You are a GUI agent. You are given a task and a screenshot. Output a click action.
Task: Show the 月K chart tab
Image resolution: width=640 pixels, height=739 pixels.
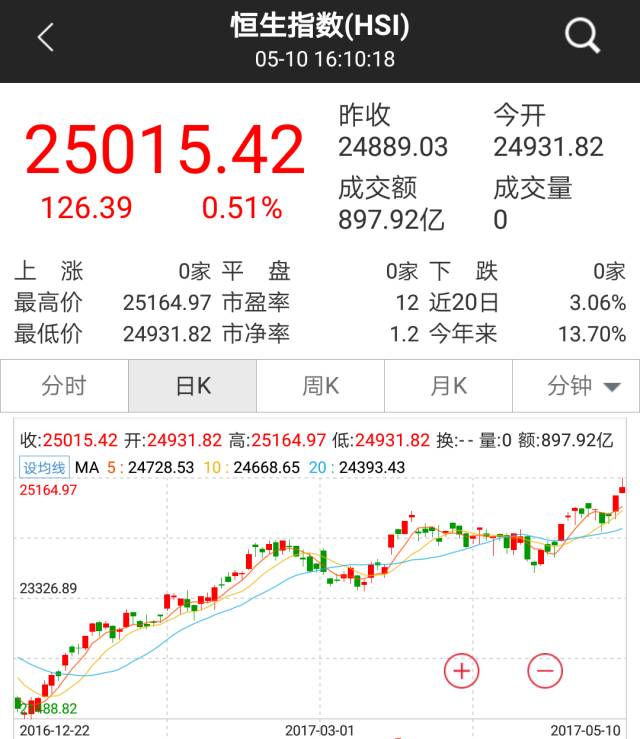click(449, 386)
